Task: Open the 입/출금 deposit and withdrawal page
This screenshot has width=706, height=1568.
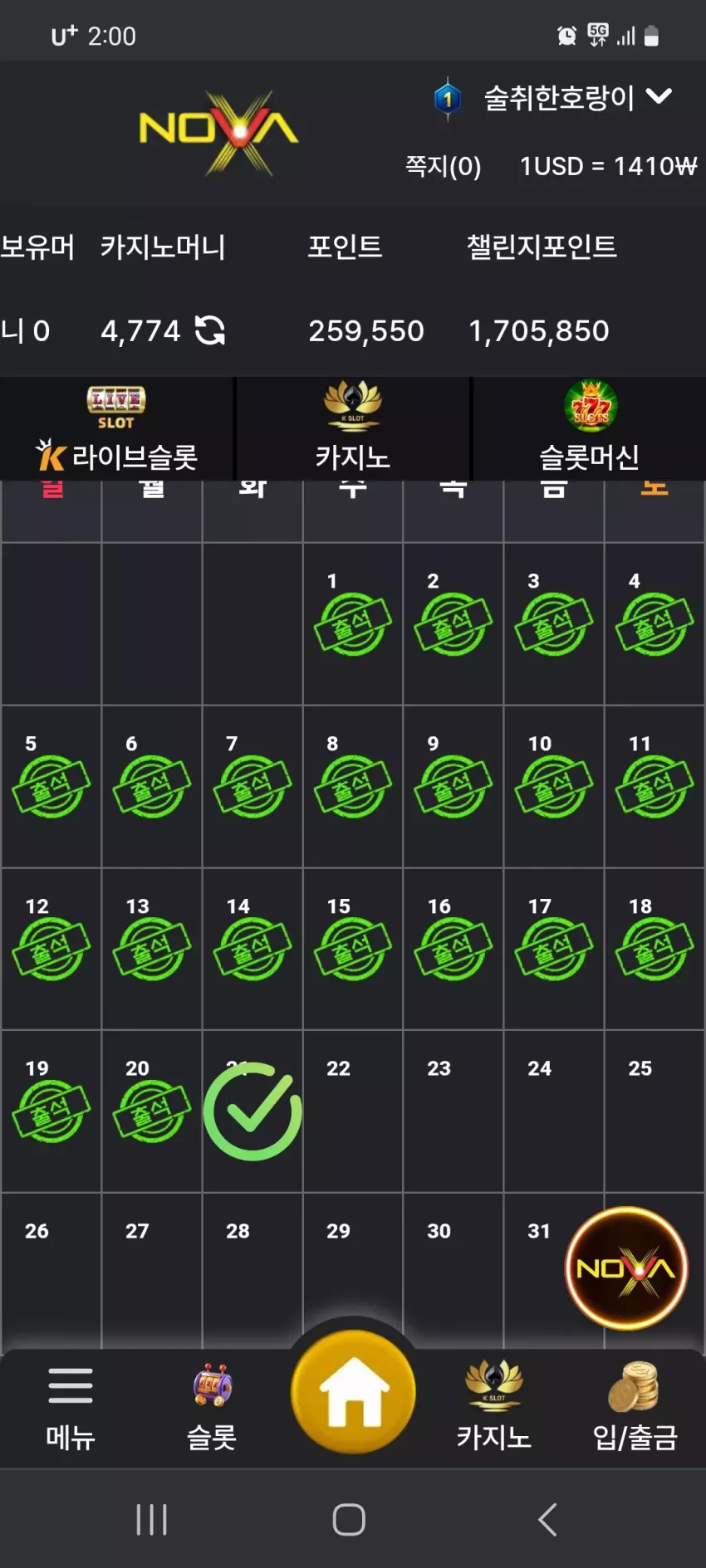Action: tap(635, 1407)
